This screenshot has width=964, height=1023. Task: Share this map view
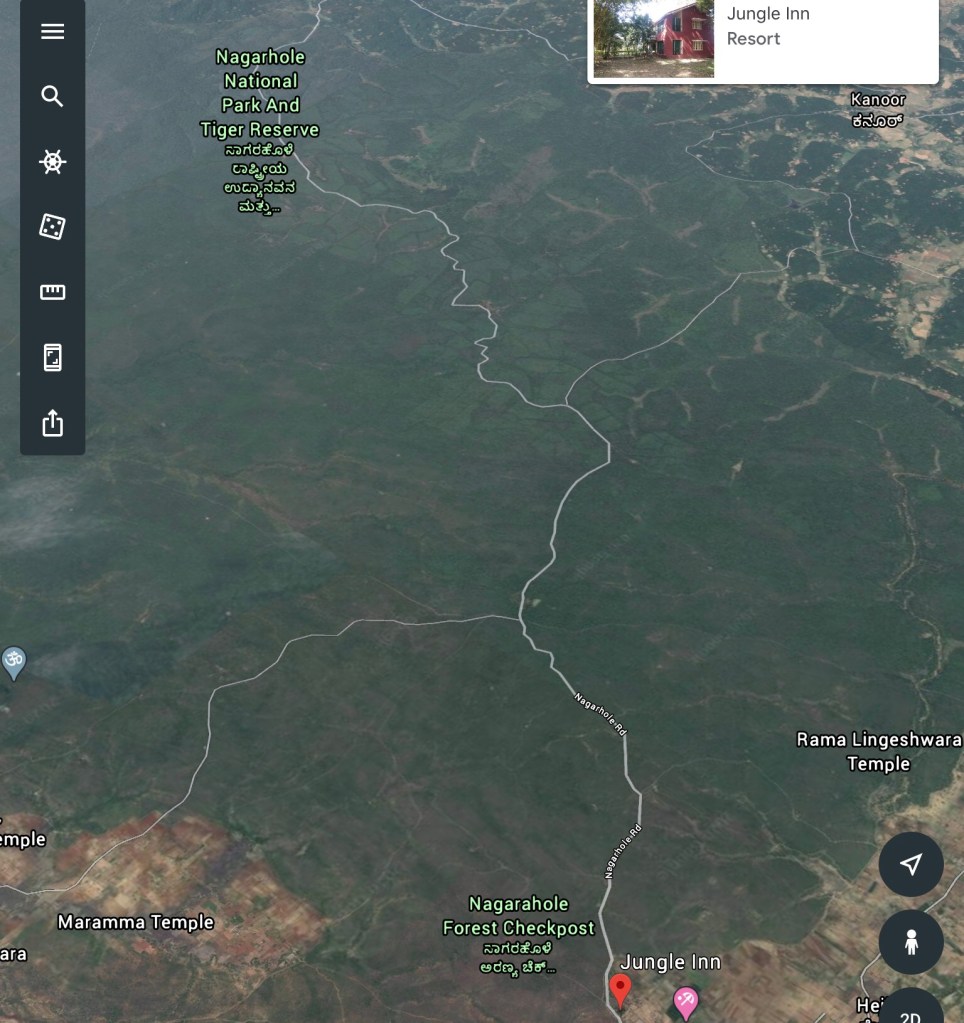pyautogui.click(x=52, y=424)
